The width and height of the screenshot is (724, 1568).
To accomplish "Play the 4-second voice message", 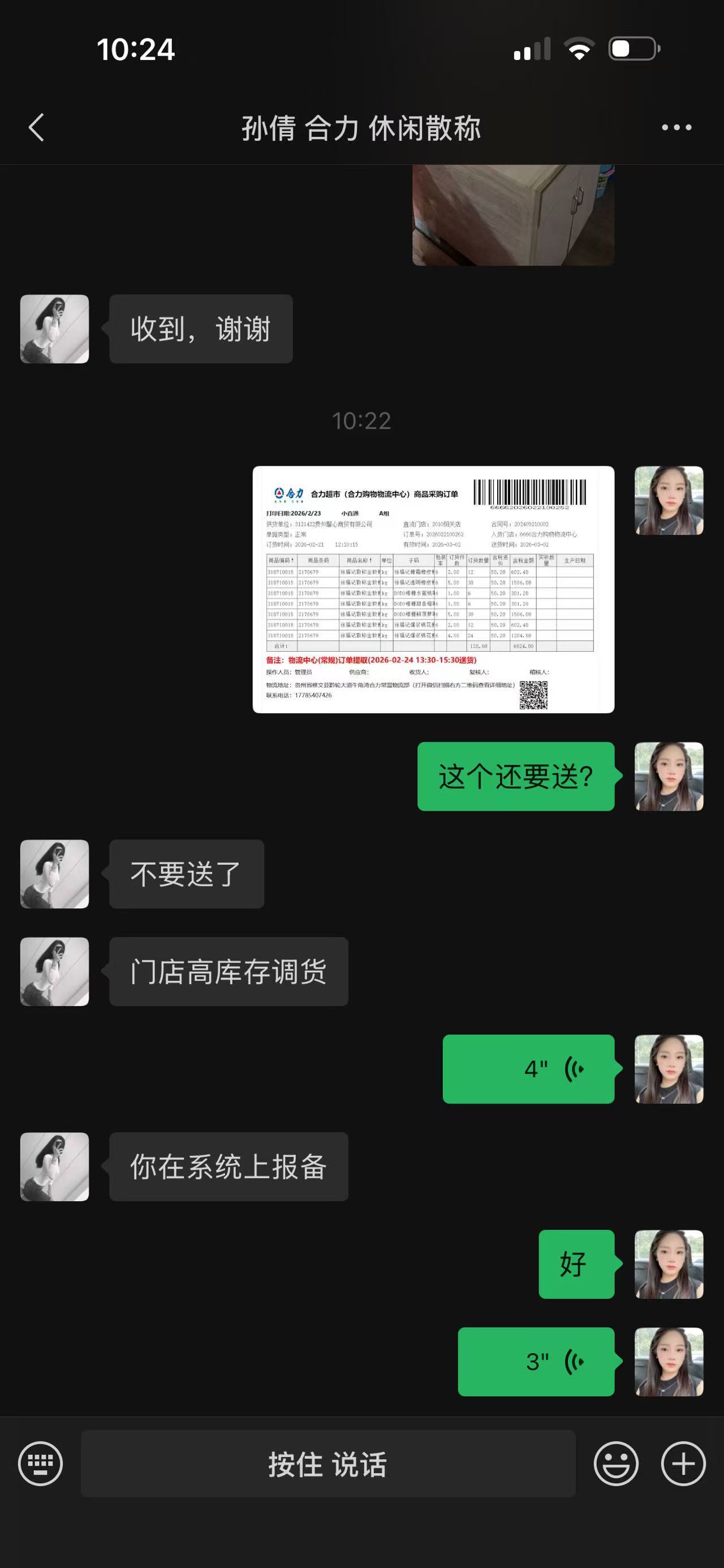I will 528,1069.
